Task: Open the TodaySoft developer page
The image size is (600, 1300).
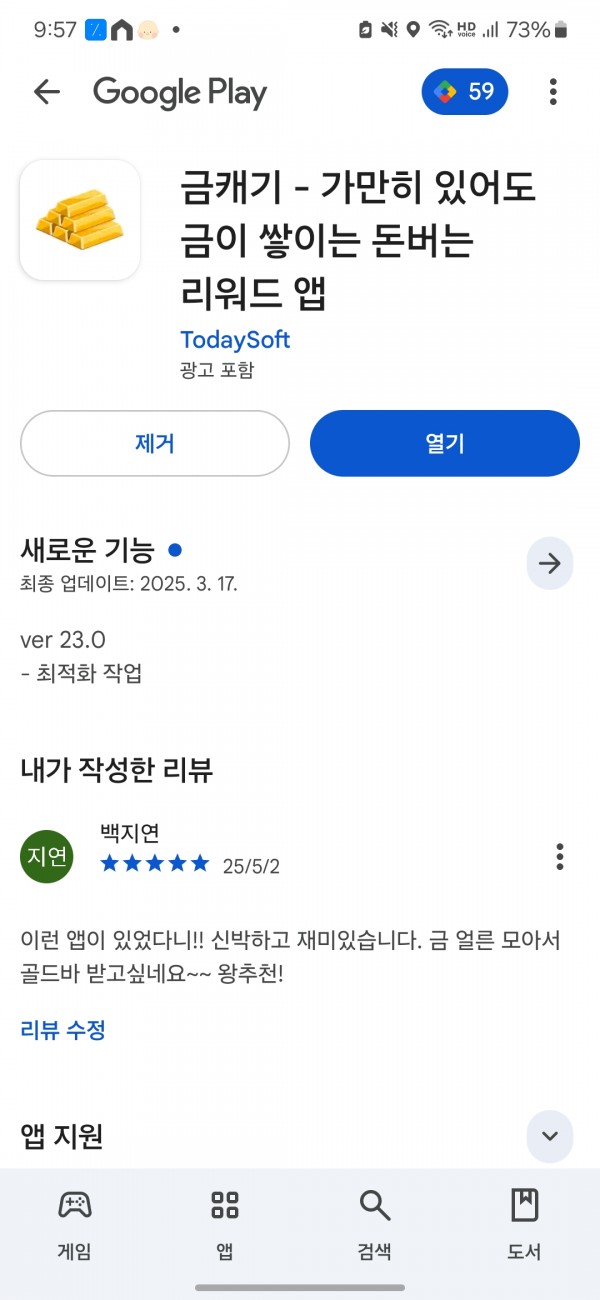Action: pyautogui.click(x=235, y=339)
